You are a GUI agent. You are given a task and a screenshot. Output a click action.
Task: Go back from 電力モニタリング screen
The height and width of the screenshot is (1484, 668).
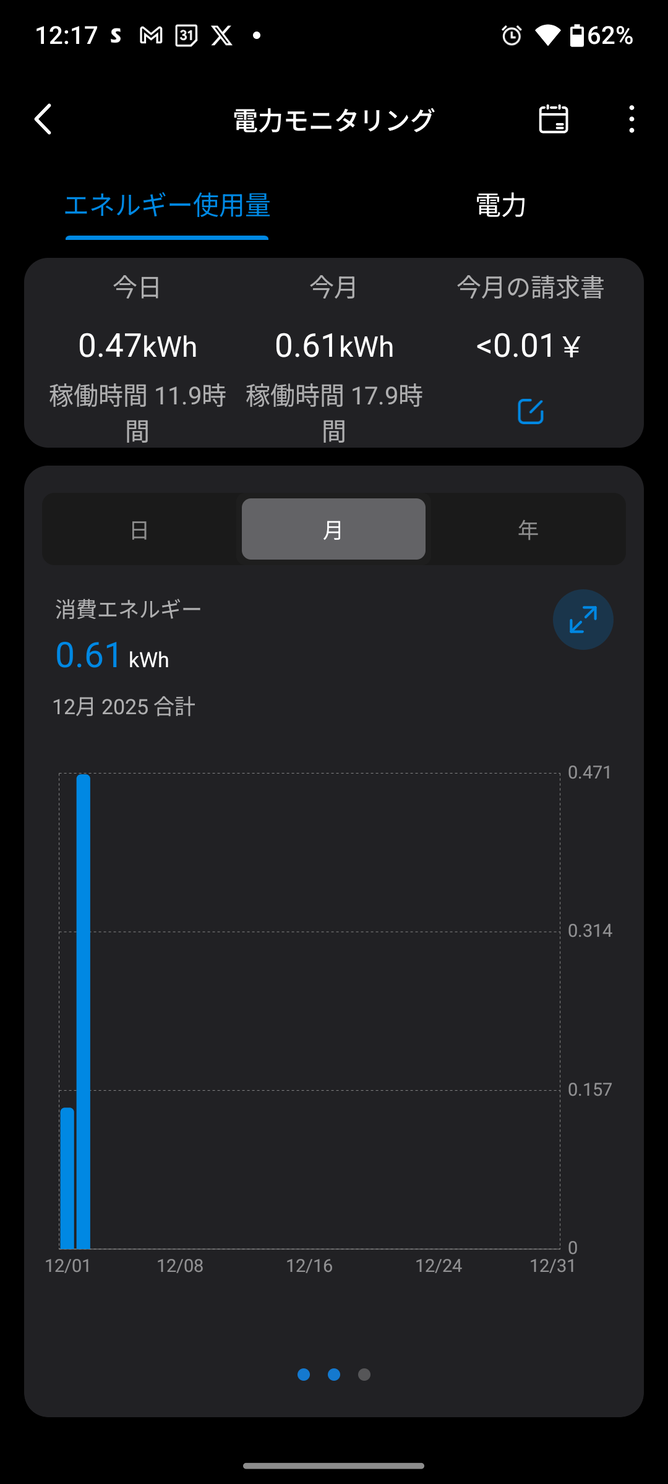43,120
